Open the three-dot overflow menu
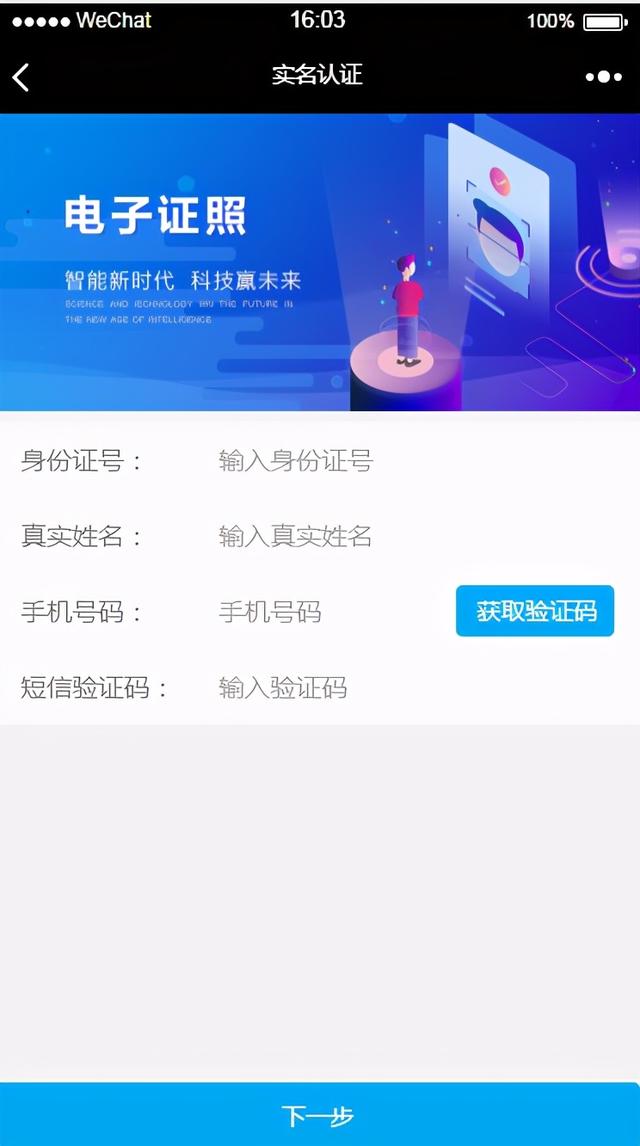 (603, 77)
